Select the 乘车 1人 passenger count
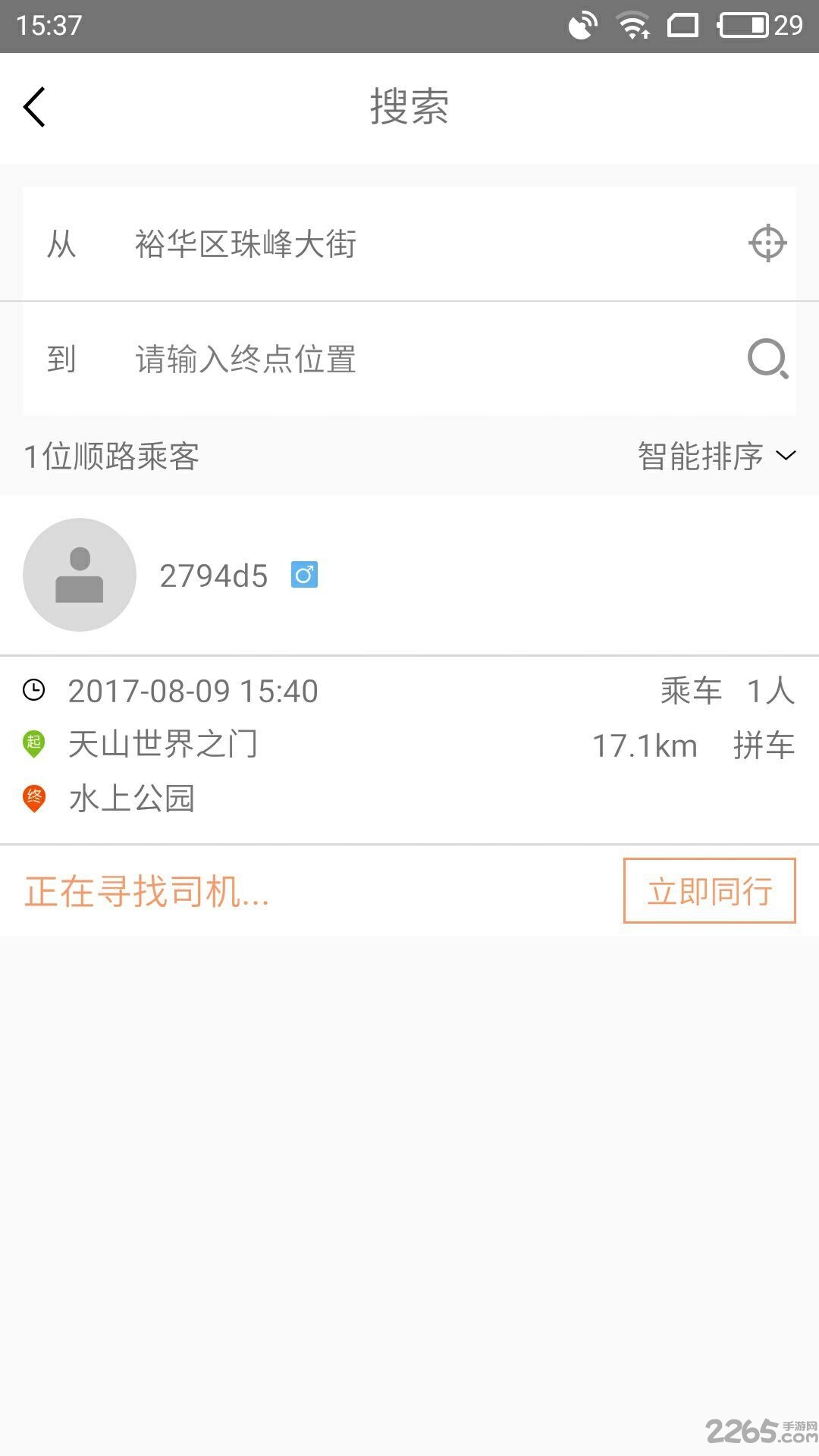Viewport: 819px width, 1456px height. coord(724,691)
